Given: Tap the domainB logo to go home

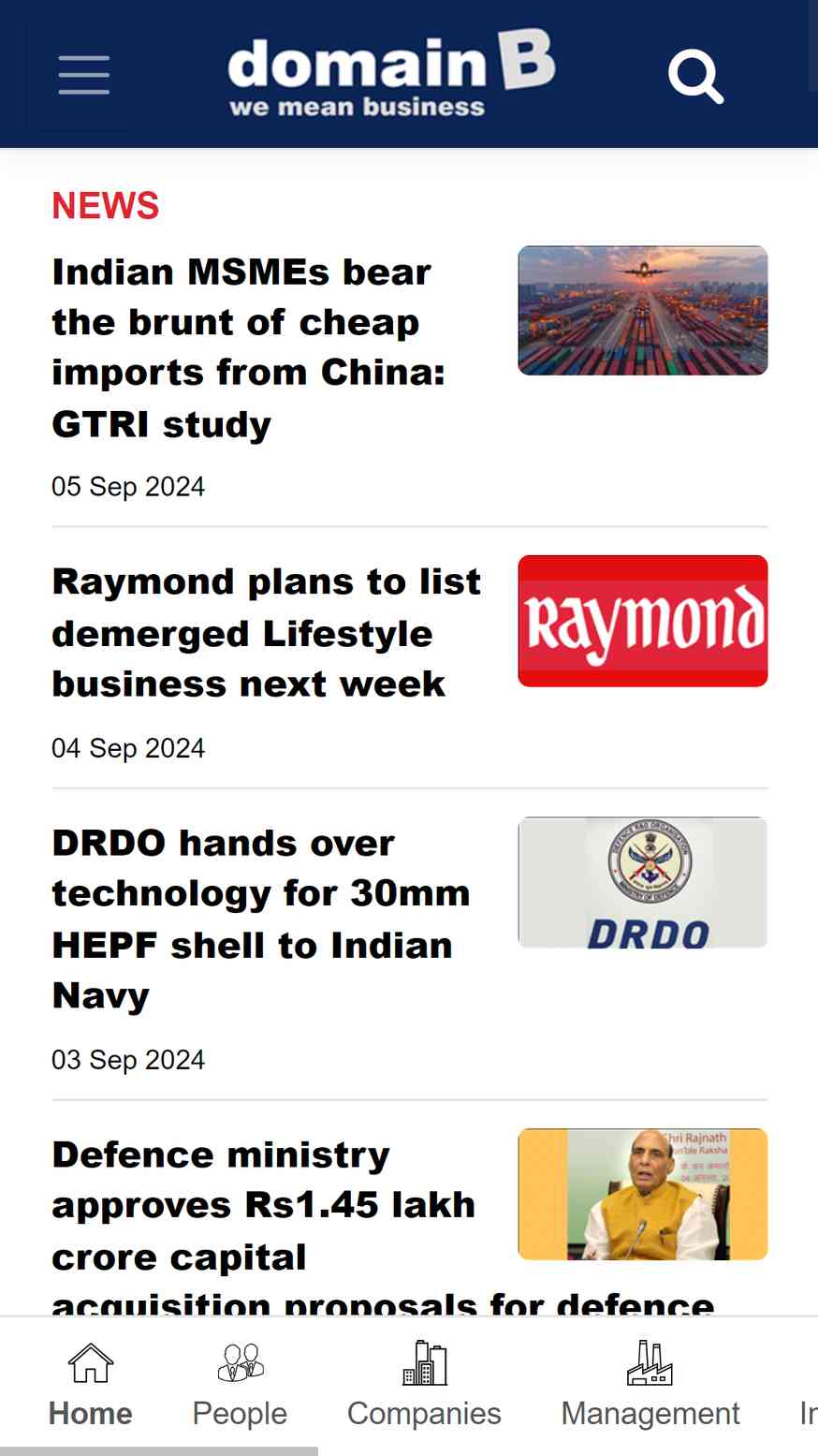Looking at the screenshot, I should coord(390,75).
